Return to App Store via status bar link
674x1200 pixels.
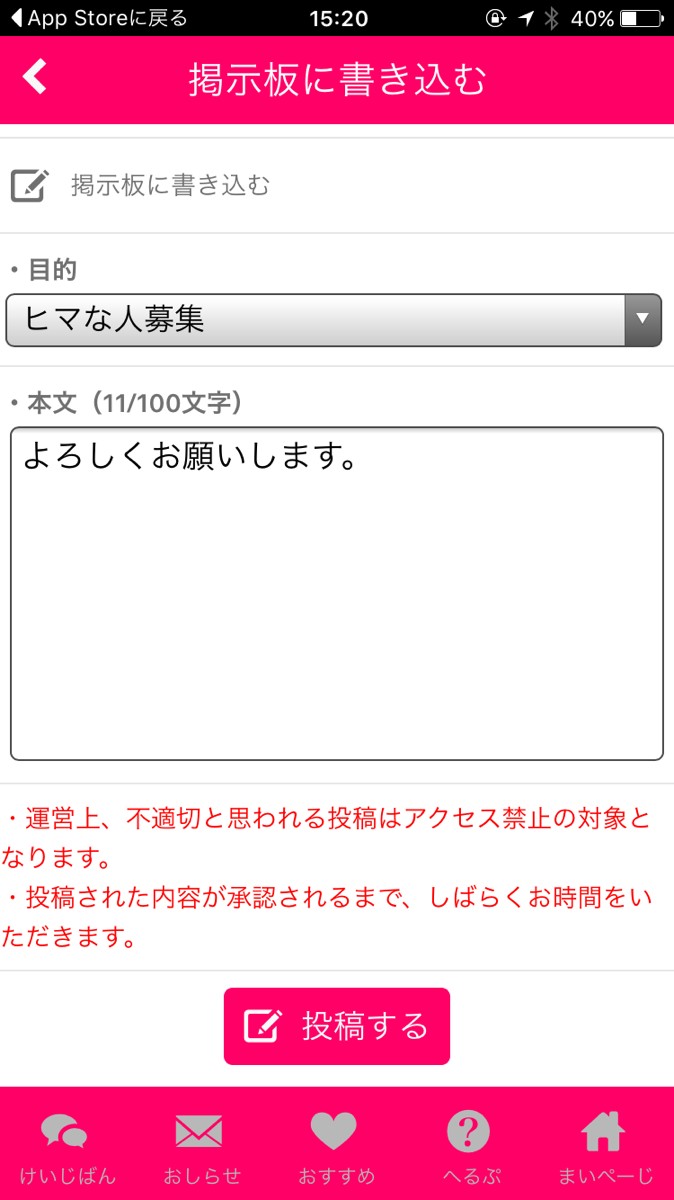pyautogui.click(x=99, y=18)
